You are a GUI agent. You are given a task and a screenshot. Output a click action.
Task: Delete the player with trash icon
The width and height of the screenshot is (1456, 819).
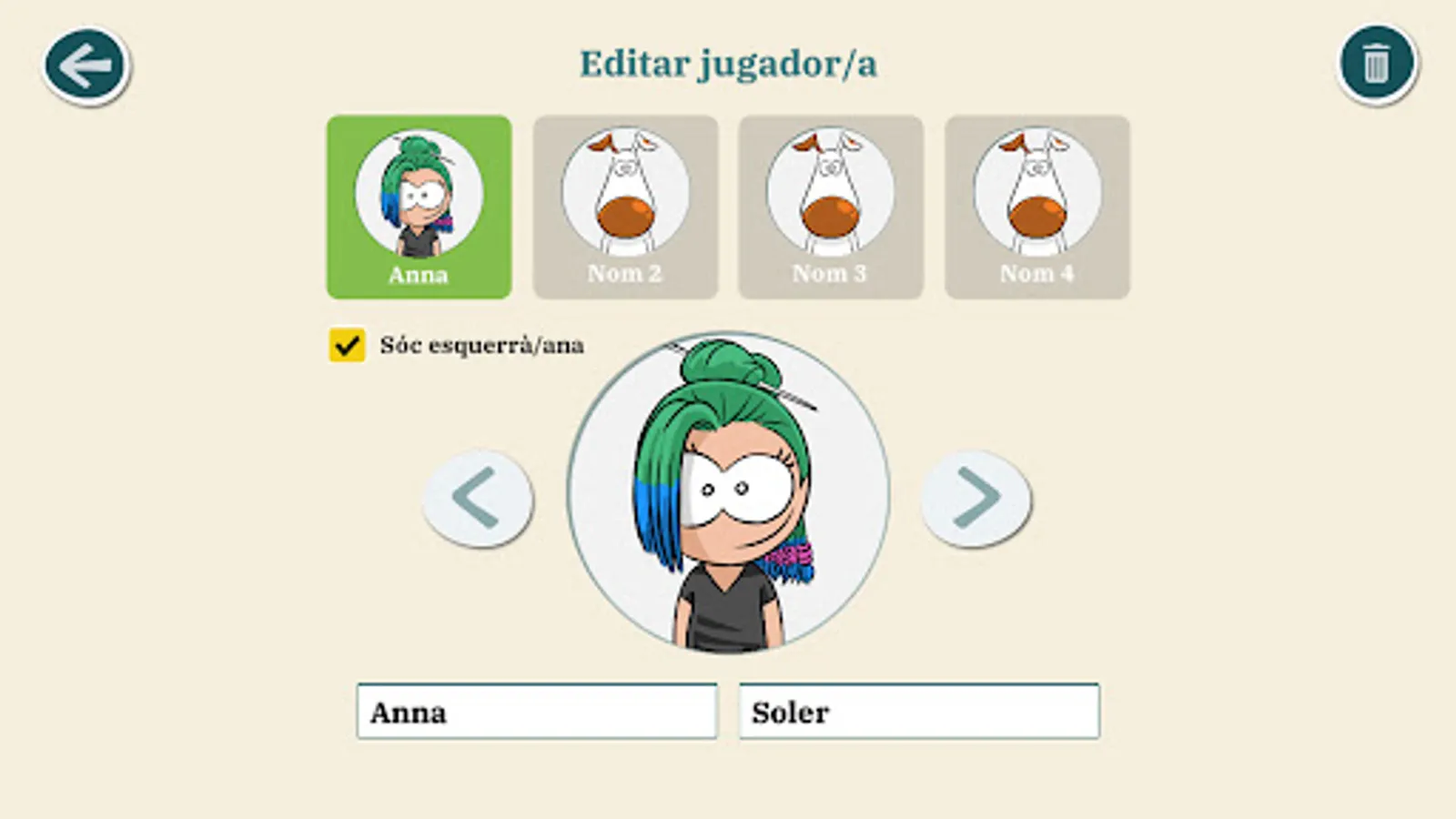click(1377, 64)
